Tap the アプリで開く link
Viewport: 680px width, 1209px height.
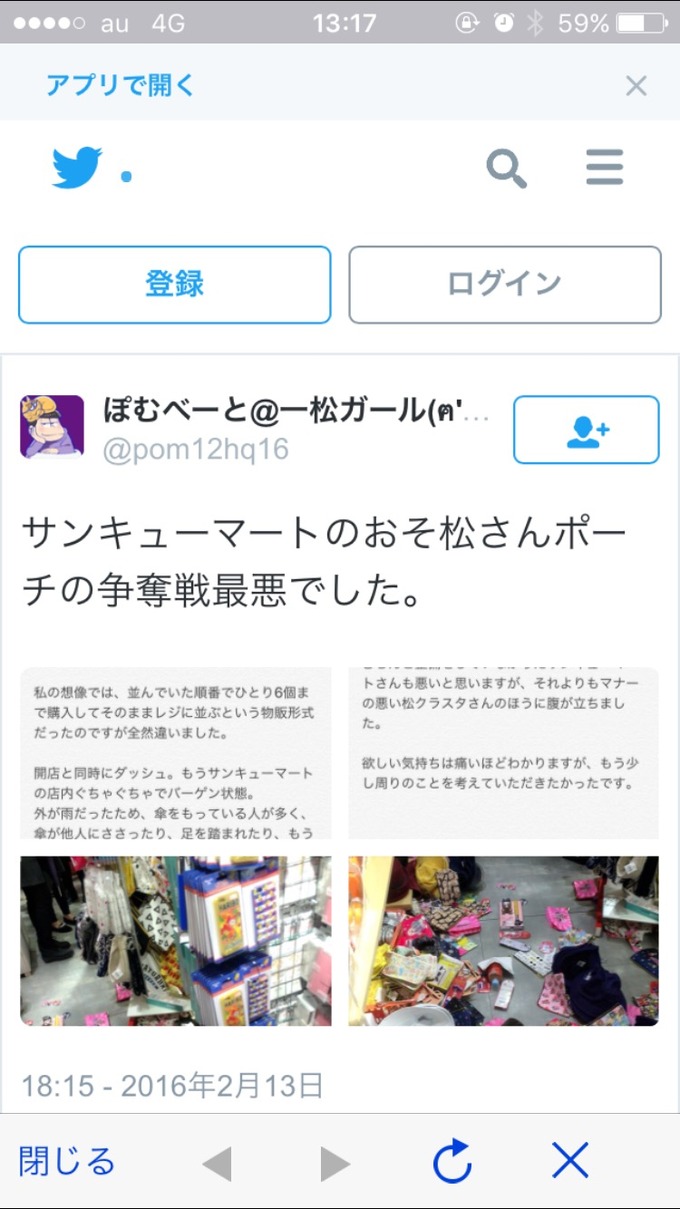point(120,85)
